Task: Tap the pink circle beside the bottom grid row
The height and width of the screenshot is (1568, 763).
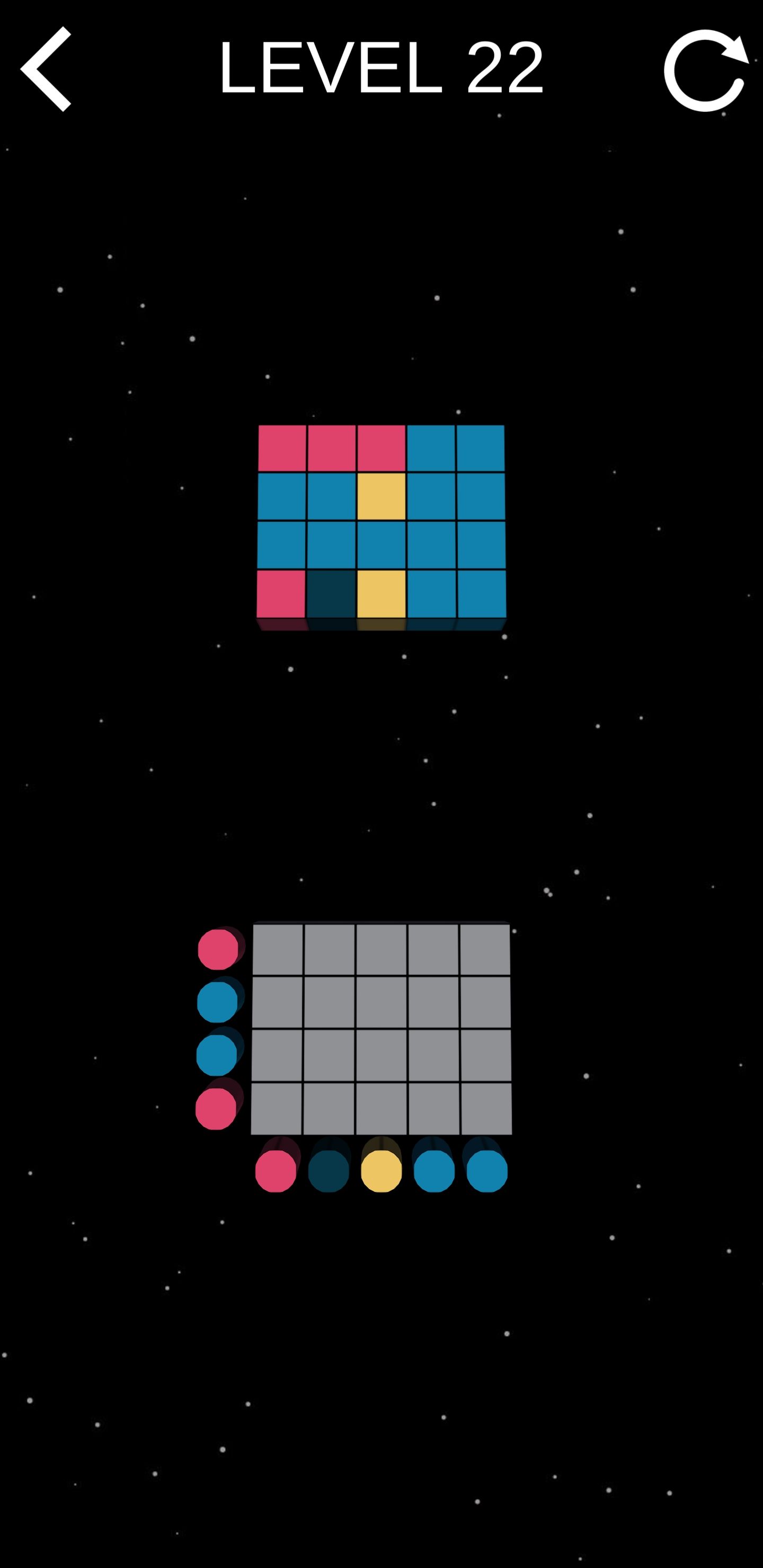Action: point(216,1108)
